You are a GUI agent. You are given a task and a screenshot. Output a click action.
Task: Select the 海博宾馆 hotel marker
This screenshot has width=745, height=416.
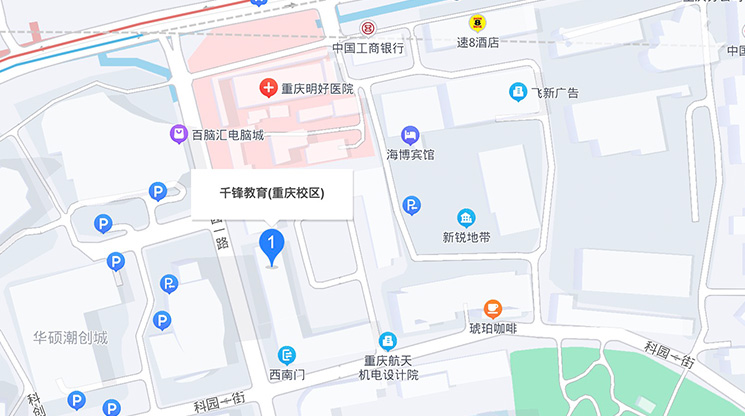click(x=410, y=135)
